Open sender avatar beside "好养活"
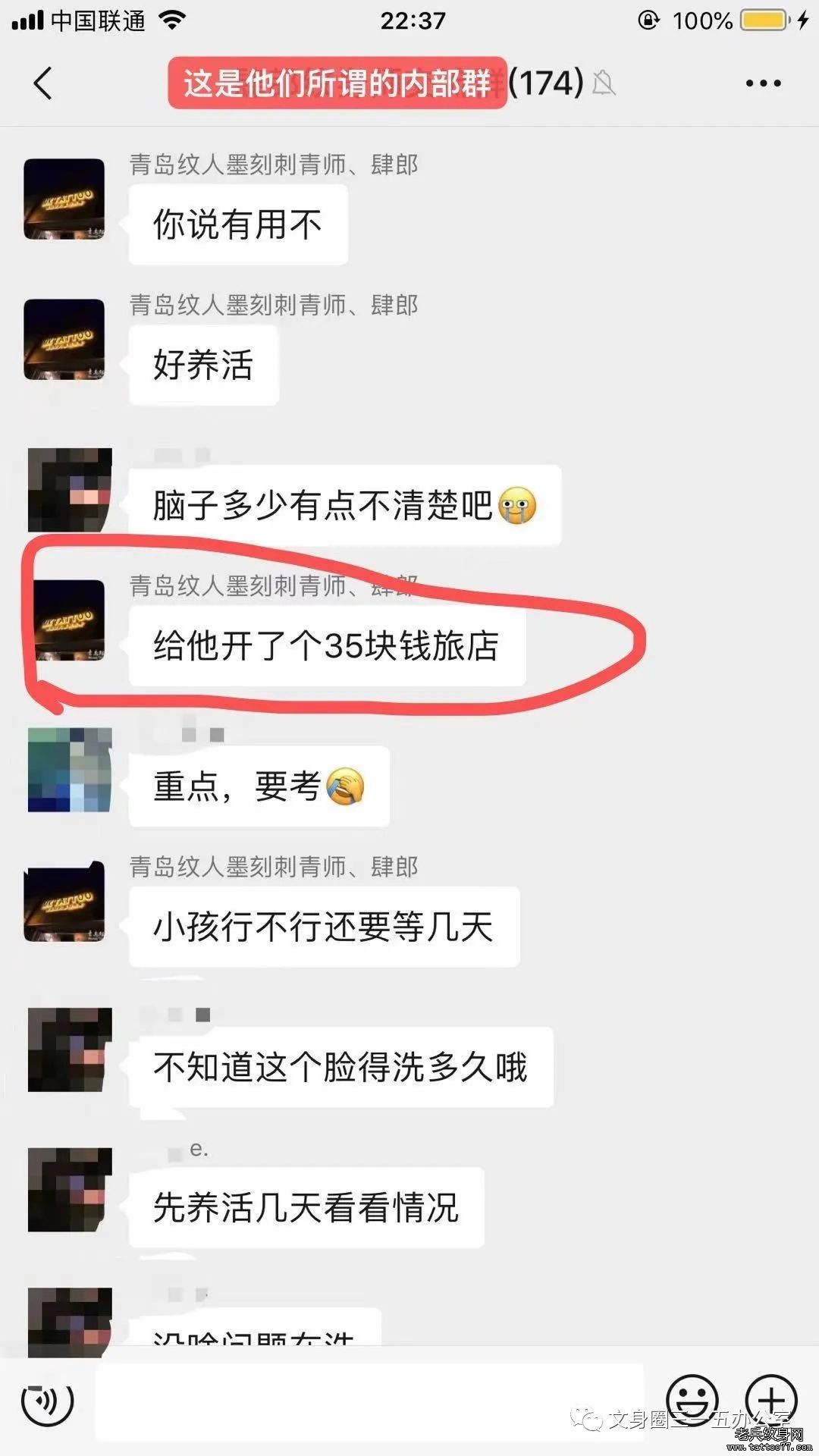Image resolution: width=819 pixels, height=1456 pixels. click(64, 339)
